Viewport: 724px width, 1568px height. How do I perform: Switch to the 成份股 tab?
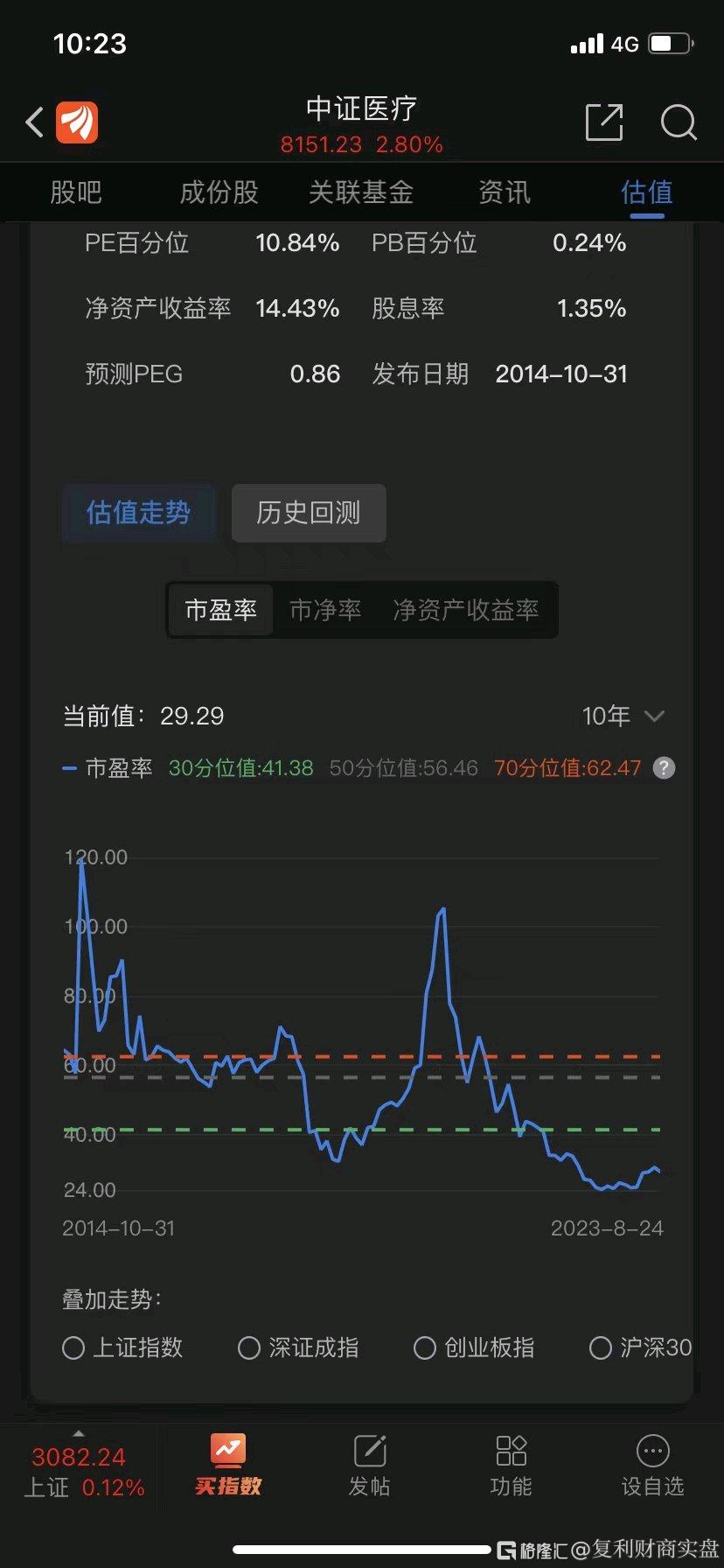[219, 192]
